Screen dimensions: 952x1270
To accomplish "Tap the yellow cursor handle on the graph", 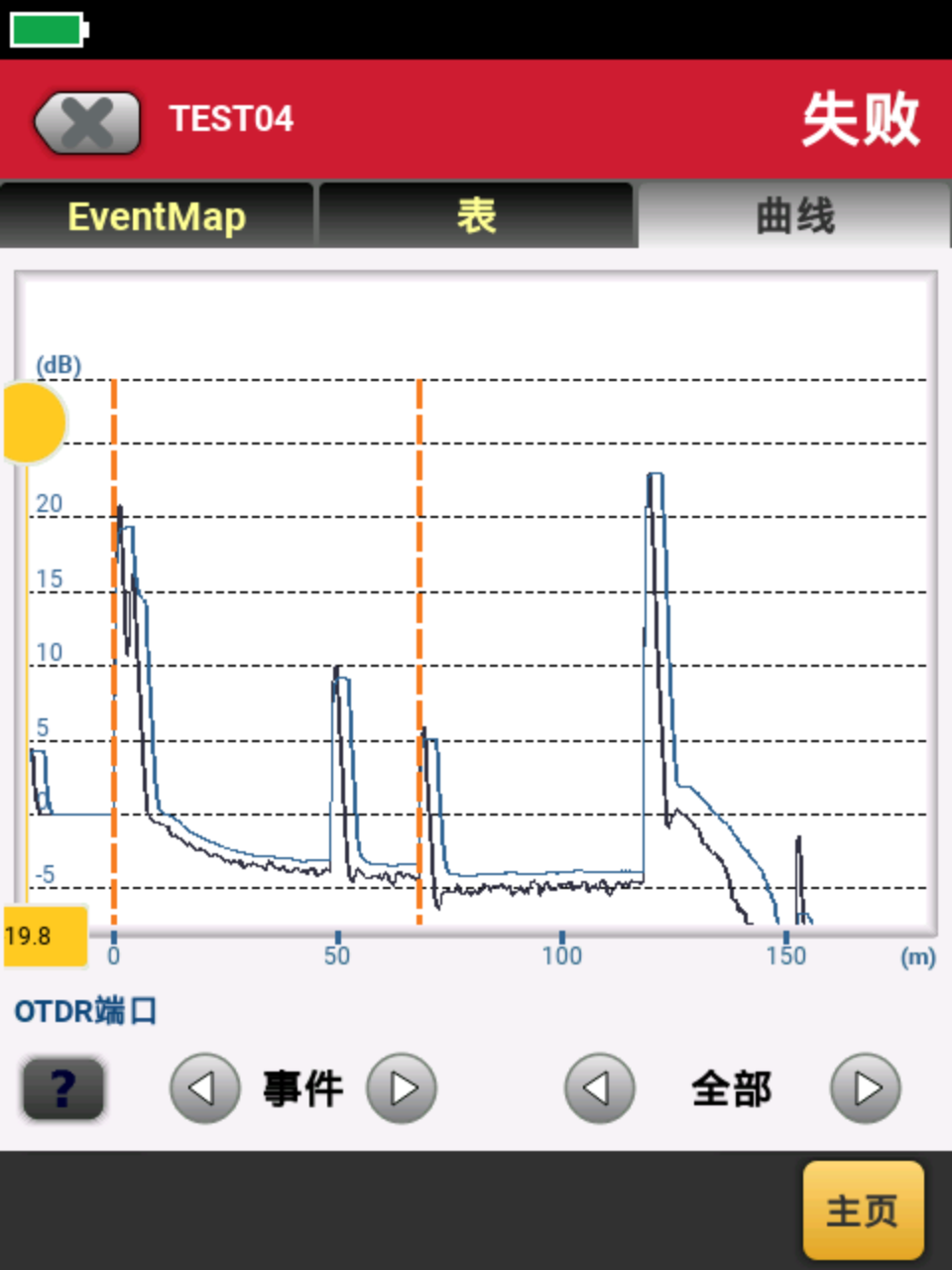I will 34,424.
